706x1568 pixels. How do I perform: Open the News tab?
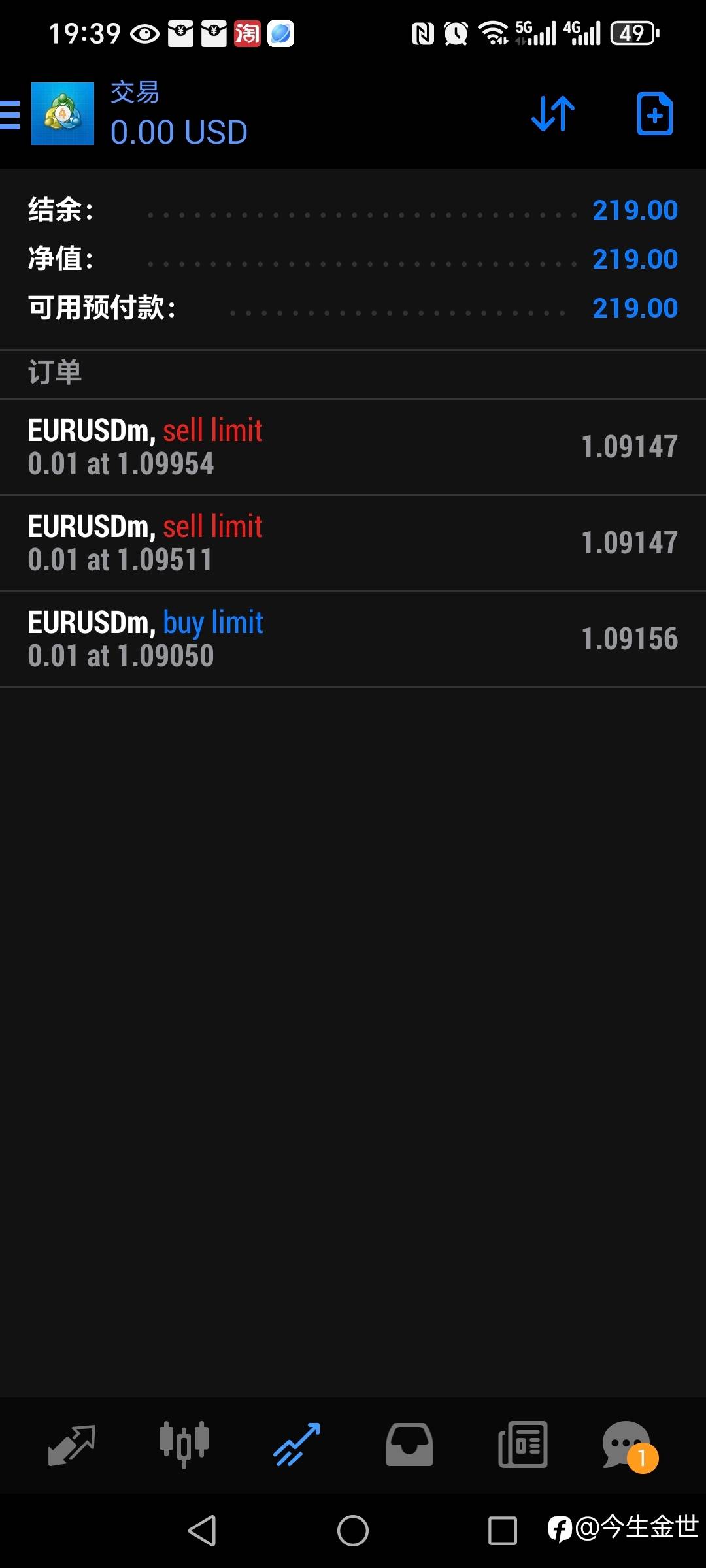(x=522, y=1444)
